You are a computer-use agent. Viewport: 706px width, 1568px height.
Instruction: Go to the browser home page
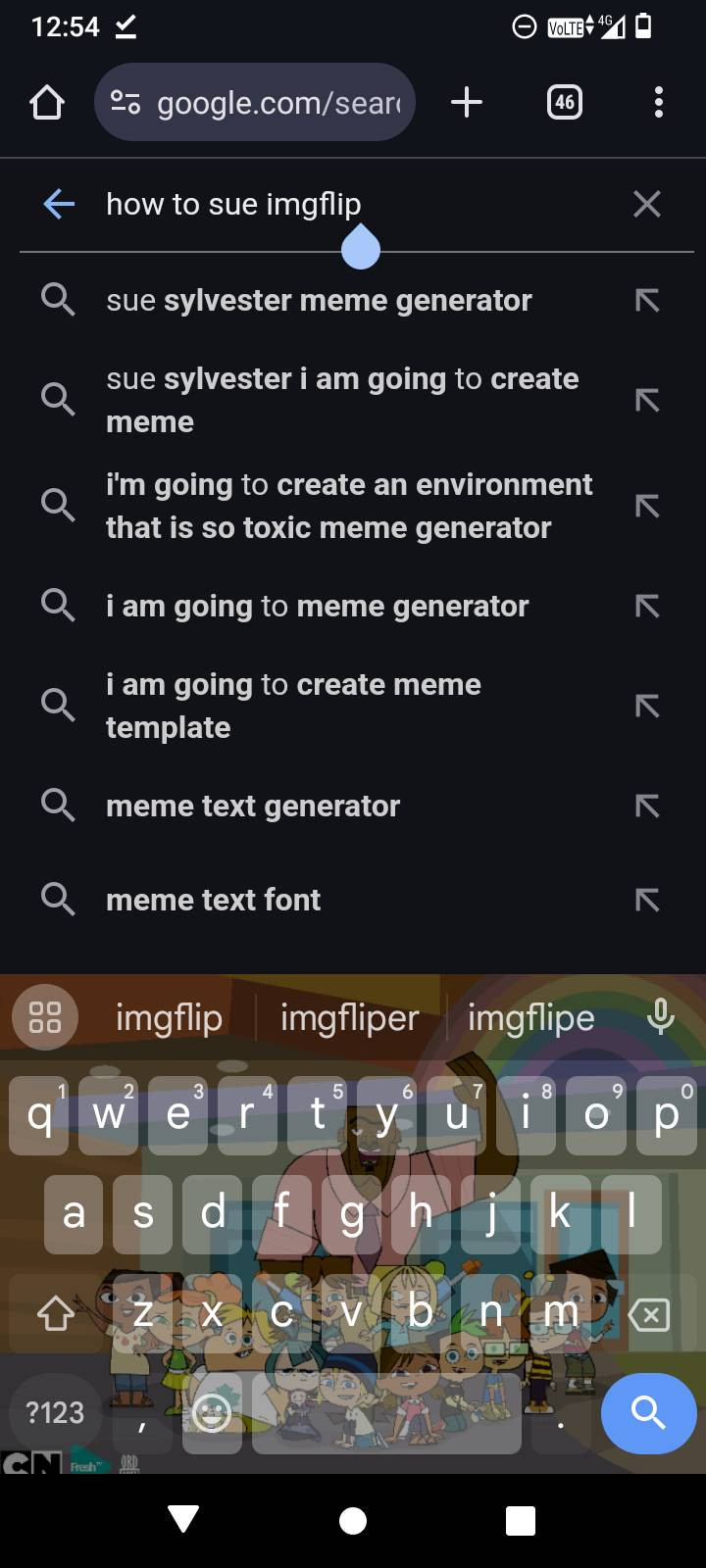click(x=47, y=102)
